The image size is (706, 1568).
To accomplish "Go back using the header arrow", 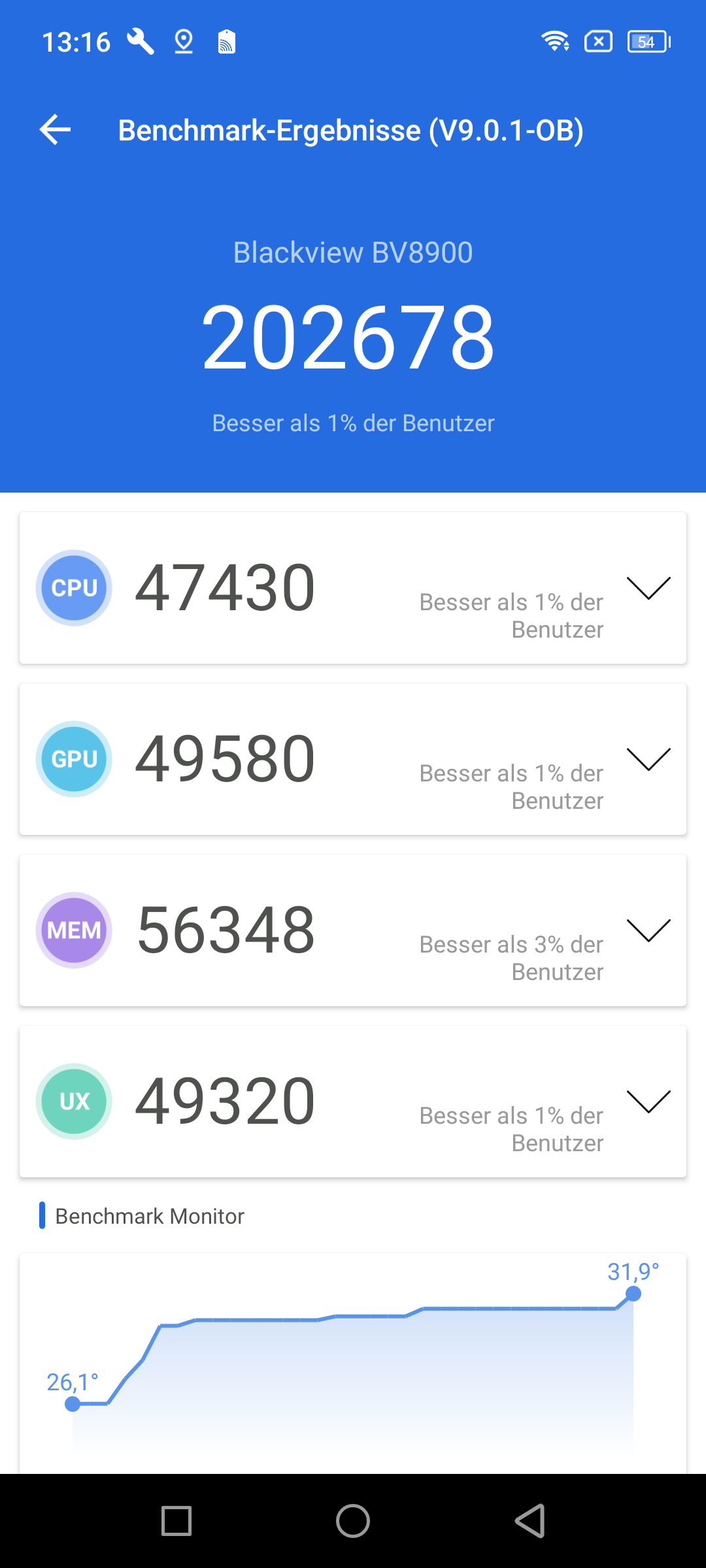I will (x=55, y=129).
